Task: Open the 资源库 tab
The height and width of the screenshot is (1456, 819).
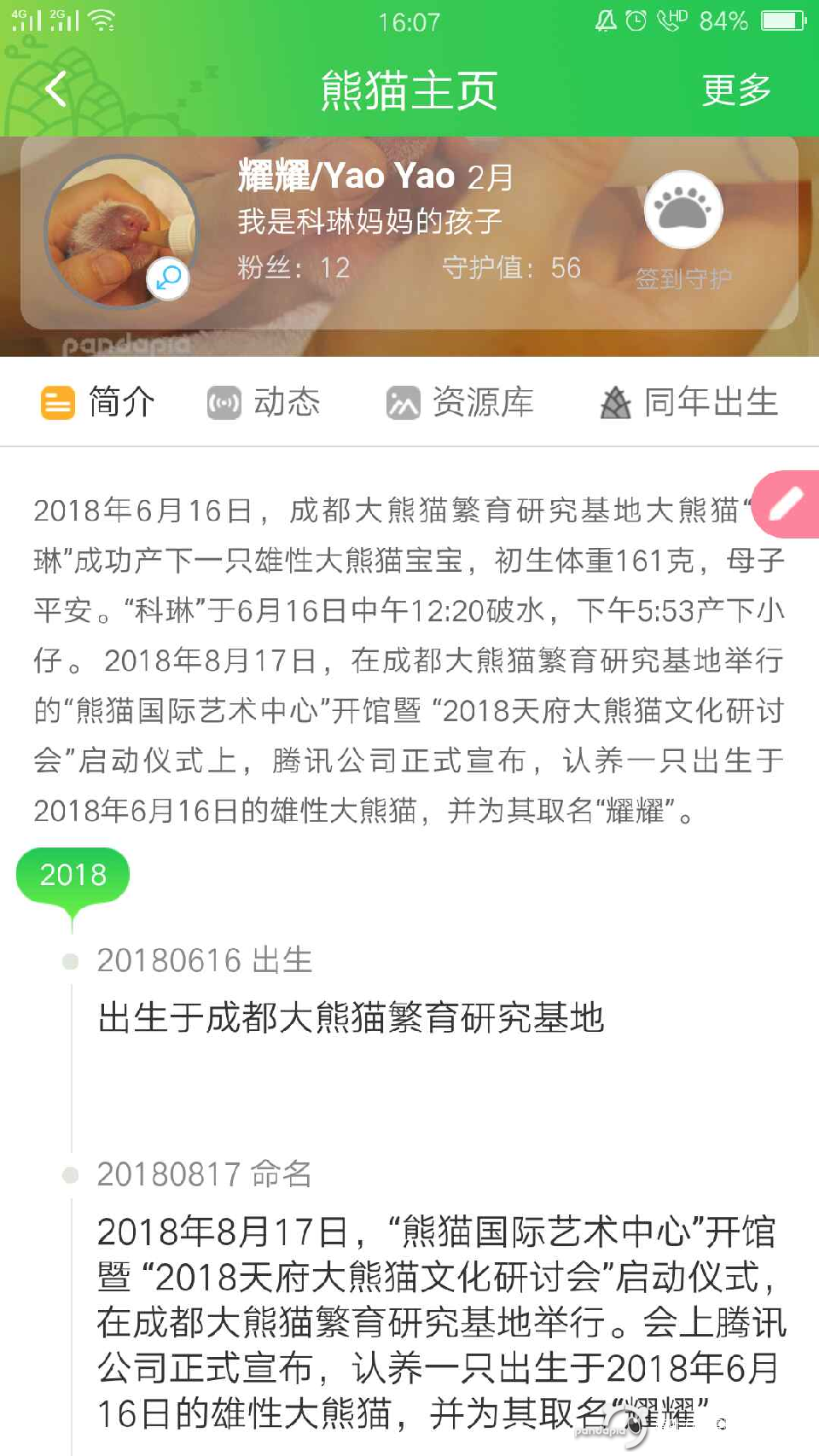Action: tap(460, 402)
